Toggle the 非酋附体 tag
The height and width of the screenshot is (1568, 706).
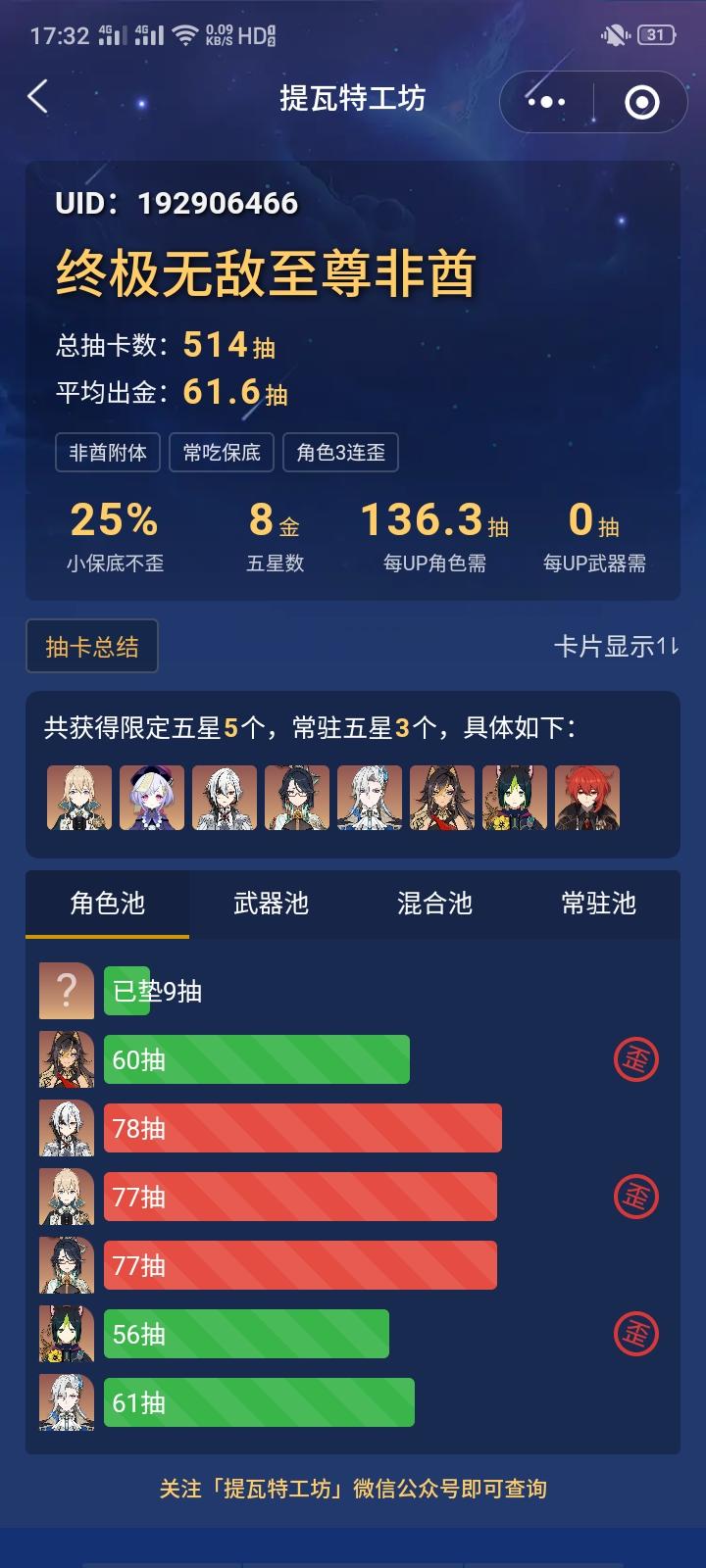(x=108, y=453)
